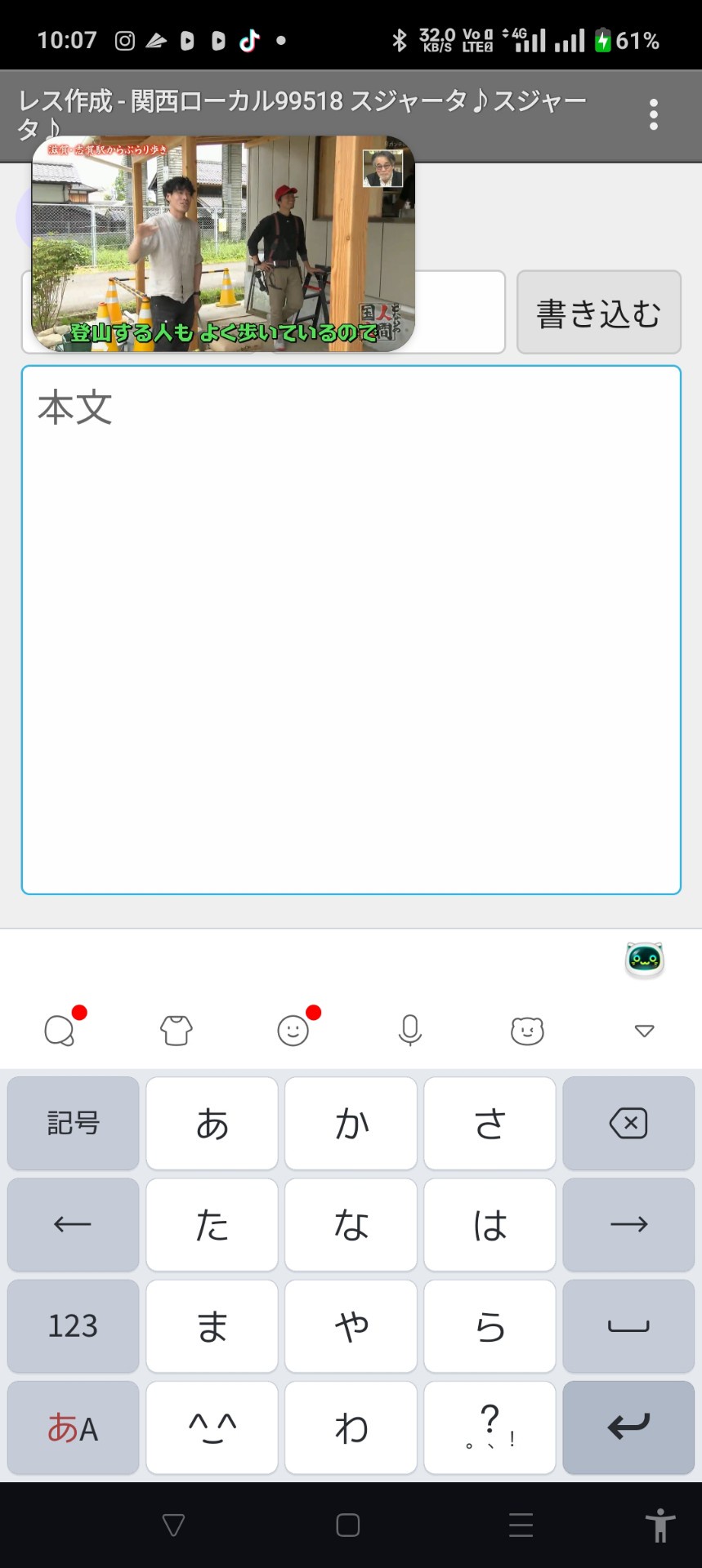Open keyboard themes shirt icon

(177, 1031)
